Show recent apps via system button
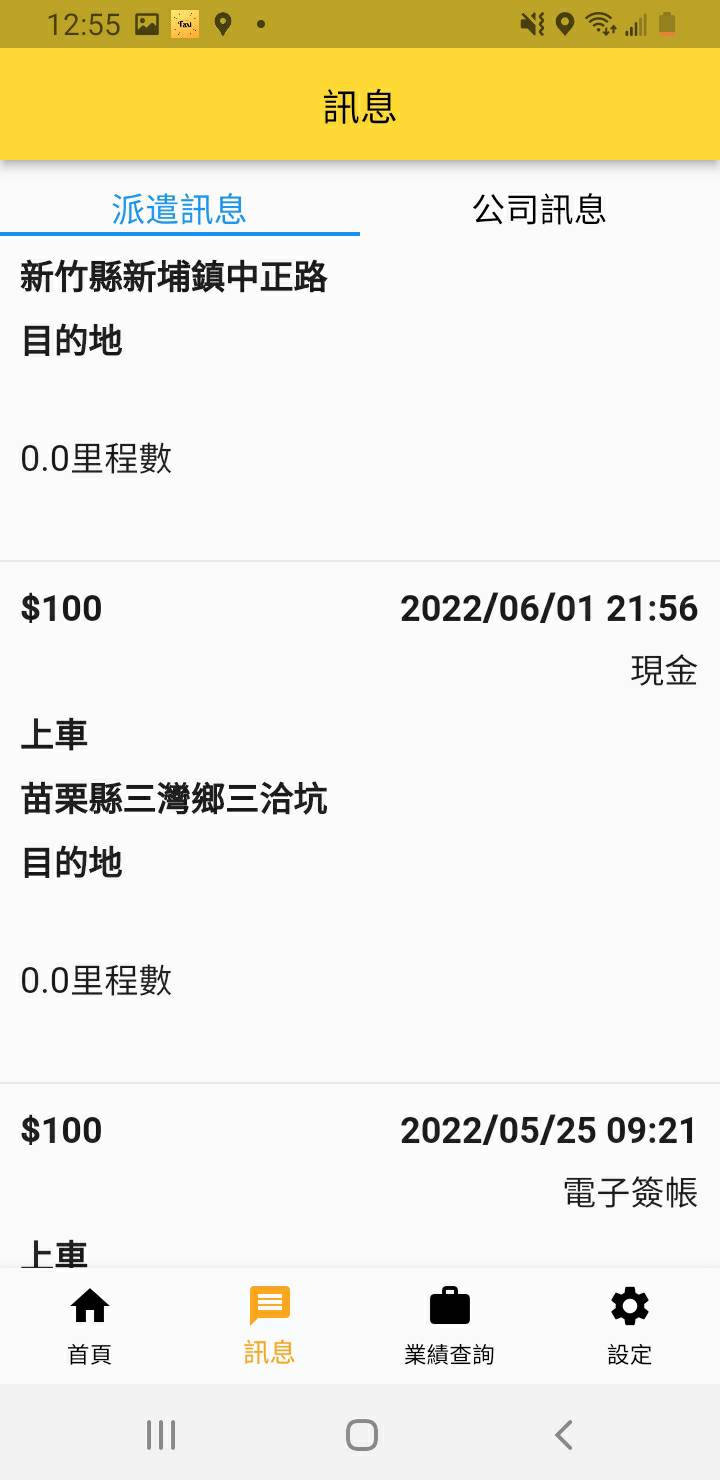The width and height of the screenshot is (720, 1480). (x=161, y=1435)
